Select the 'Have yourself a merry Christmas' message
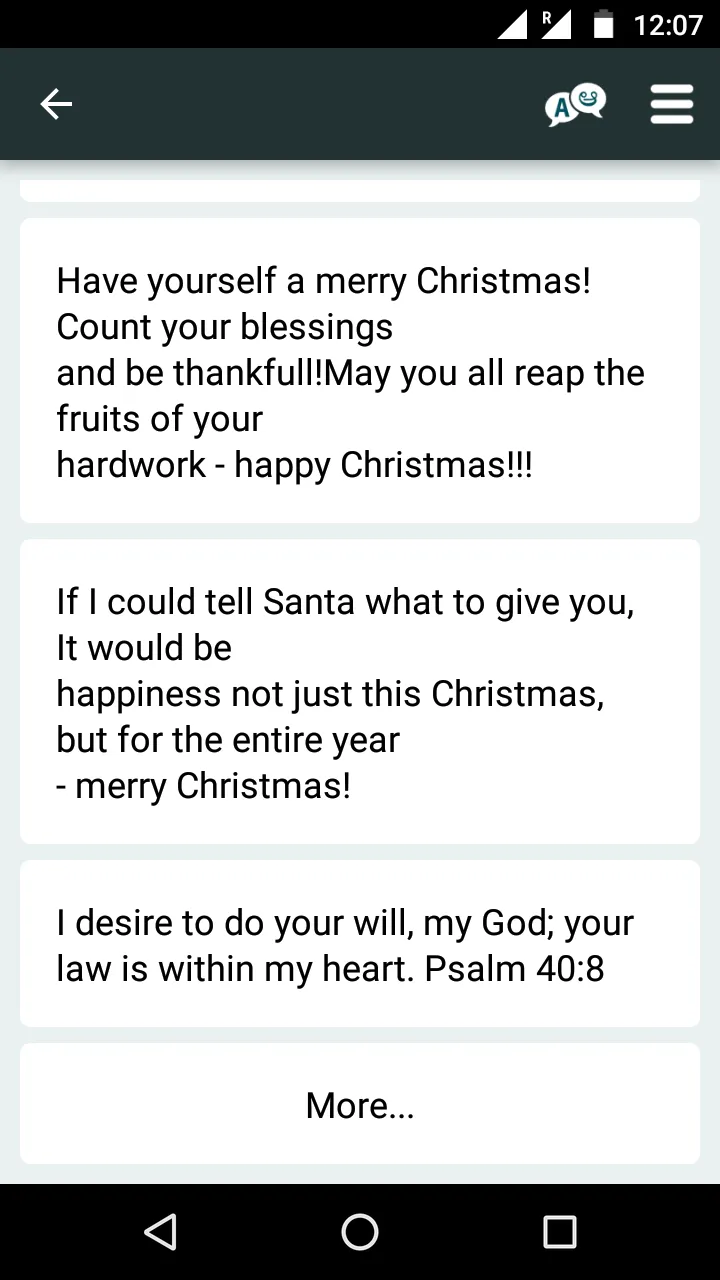This screenshot has height=1280, width=720. tap(360, 371)
